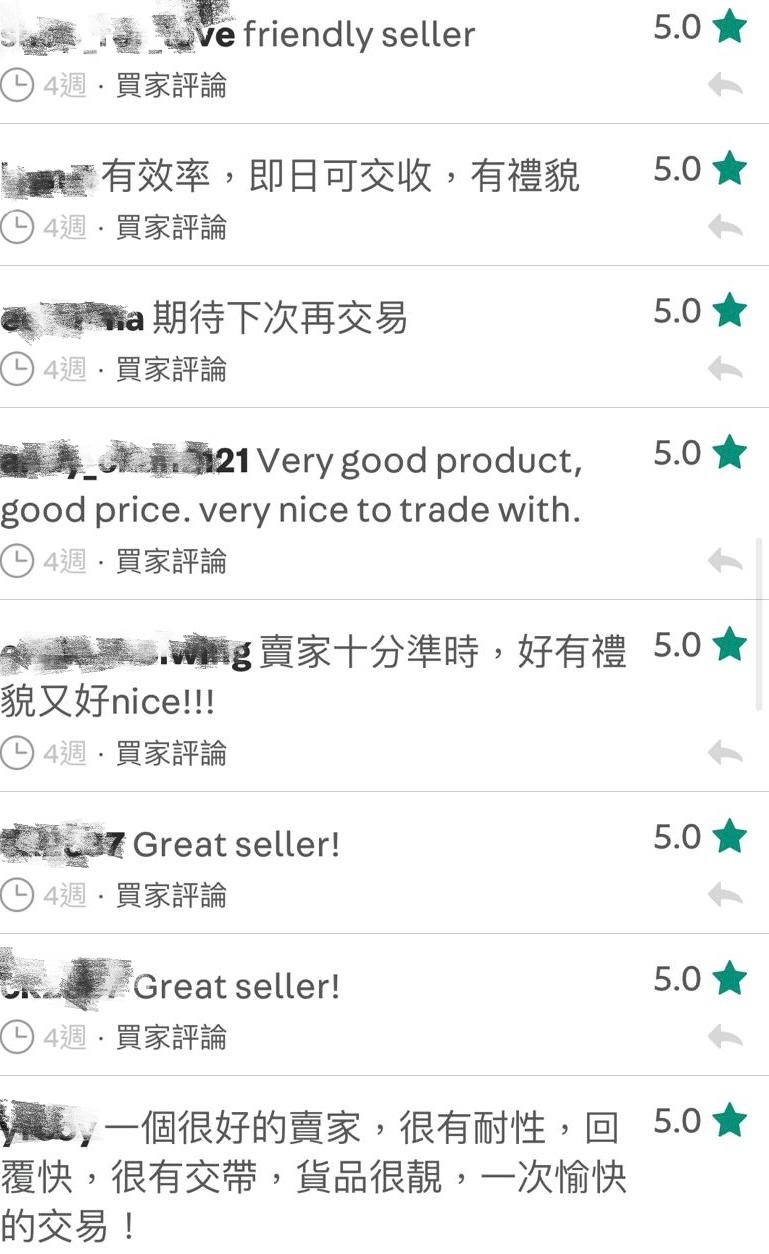Reply to the 'Very good product' review
769x1254 pixels.
(x=725, y=561)
